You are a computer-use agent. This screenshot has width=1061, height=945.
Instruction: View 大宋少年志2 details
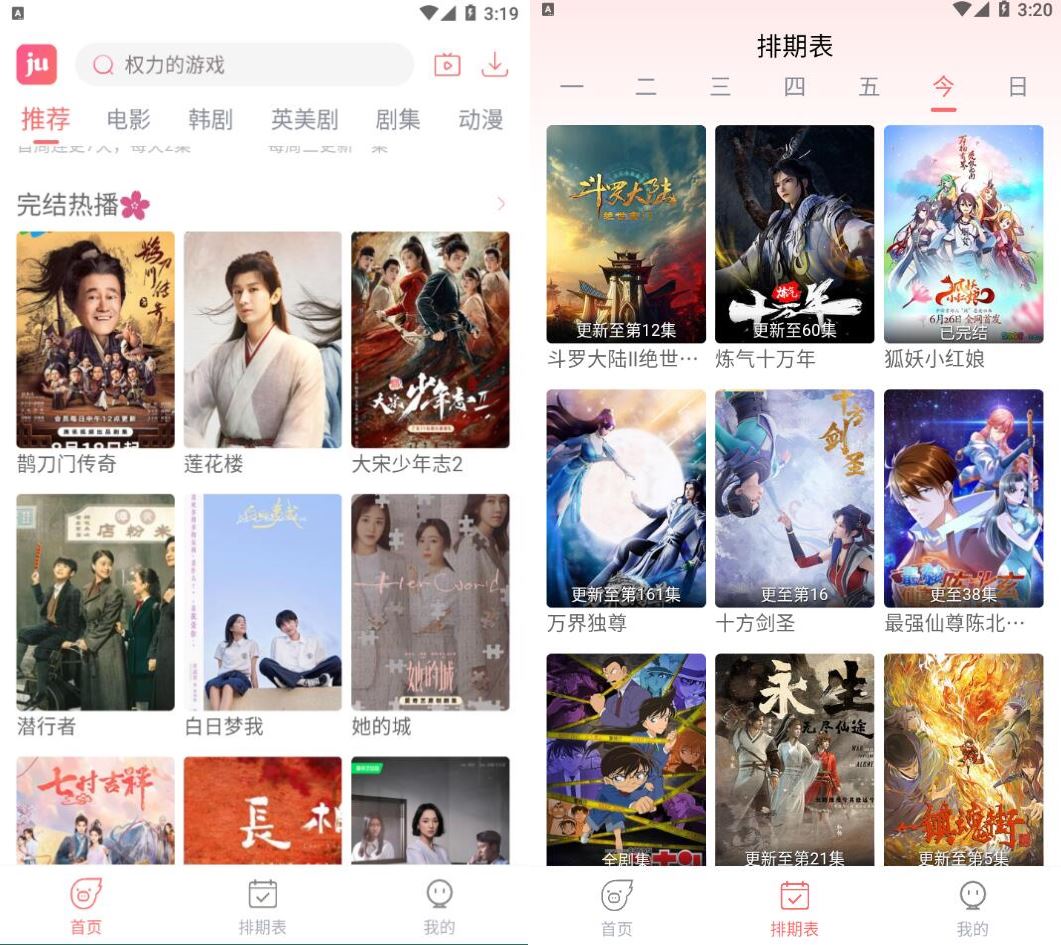(430, 340)
